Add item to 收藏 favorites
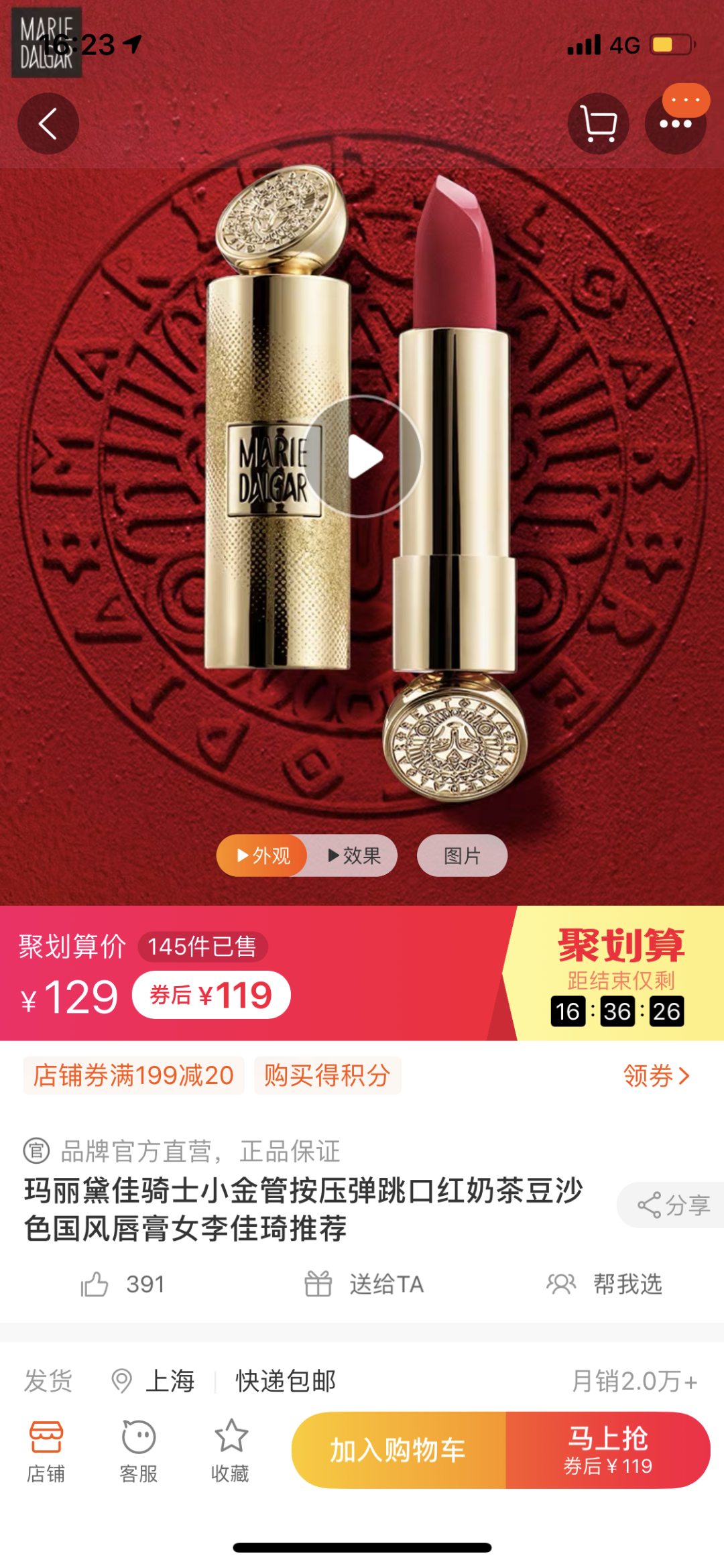 231,1451
